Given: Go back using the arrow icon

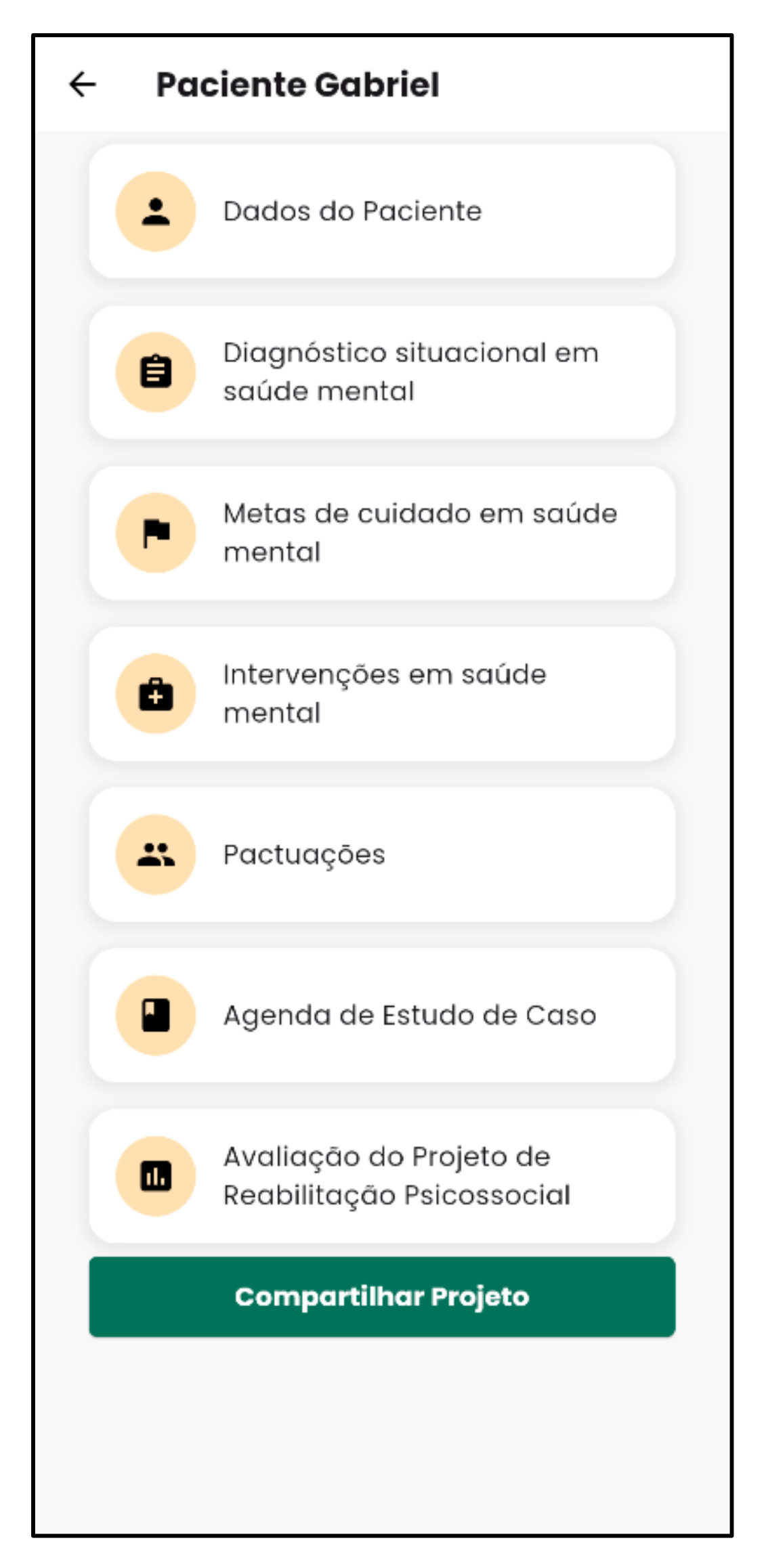Looking at the screenshot, I should pyautogui.click(x=83, y=85).
